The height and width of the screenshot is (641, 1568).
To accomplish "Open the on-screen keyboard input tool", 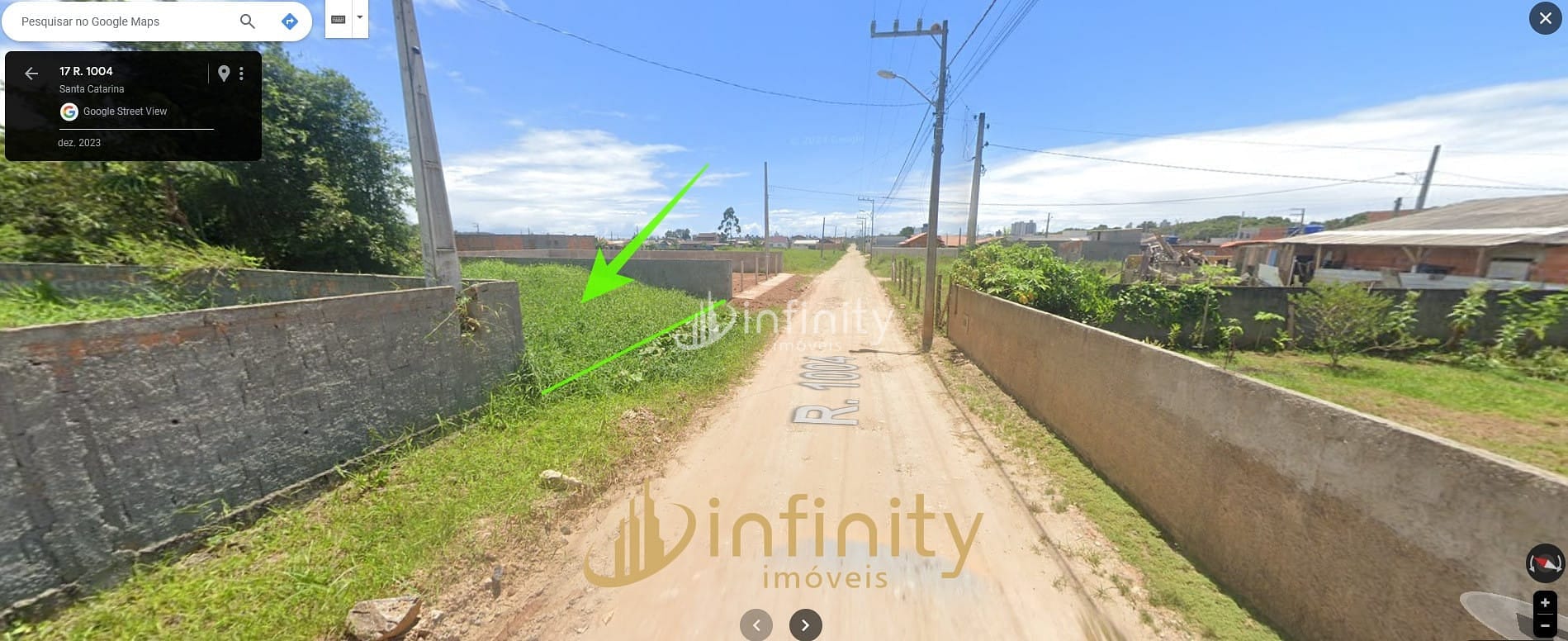I will point(339,19).
